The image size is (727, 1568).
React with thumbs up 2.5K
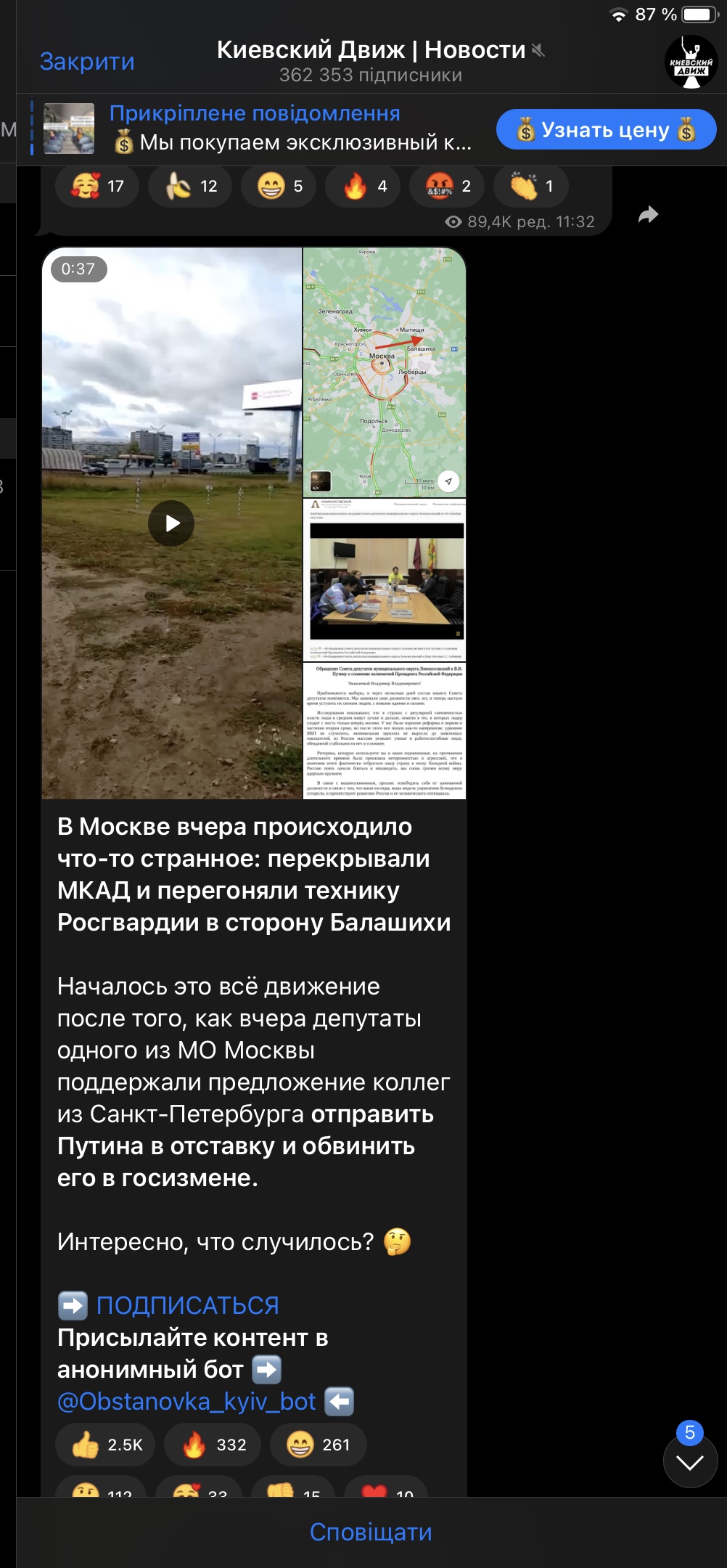[107, 1445]
